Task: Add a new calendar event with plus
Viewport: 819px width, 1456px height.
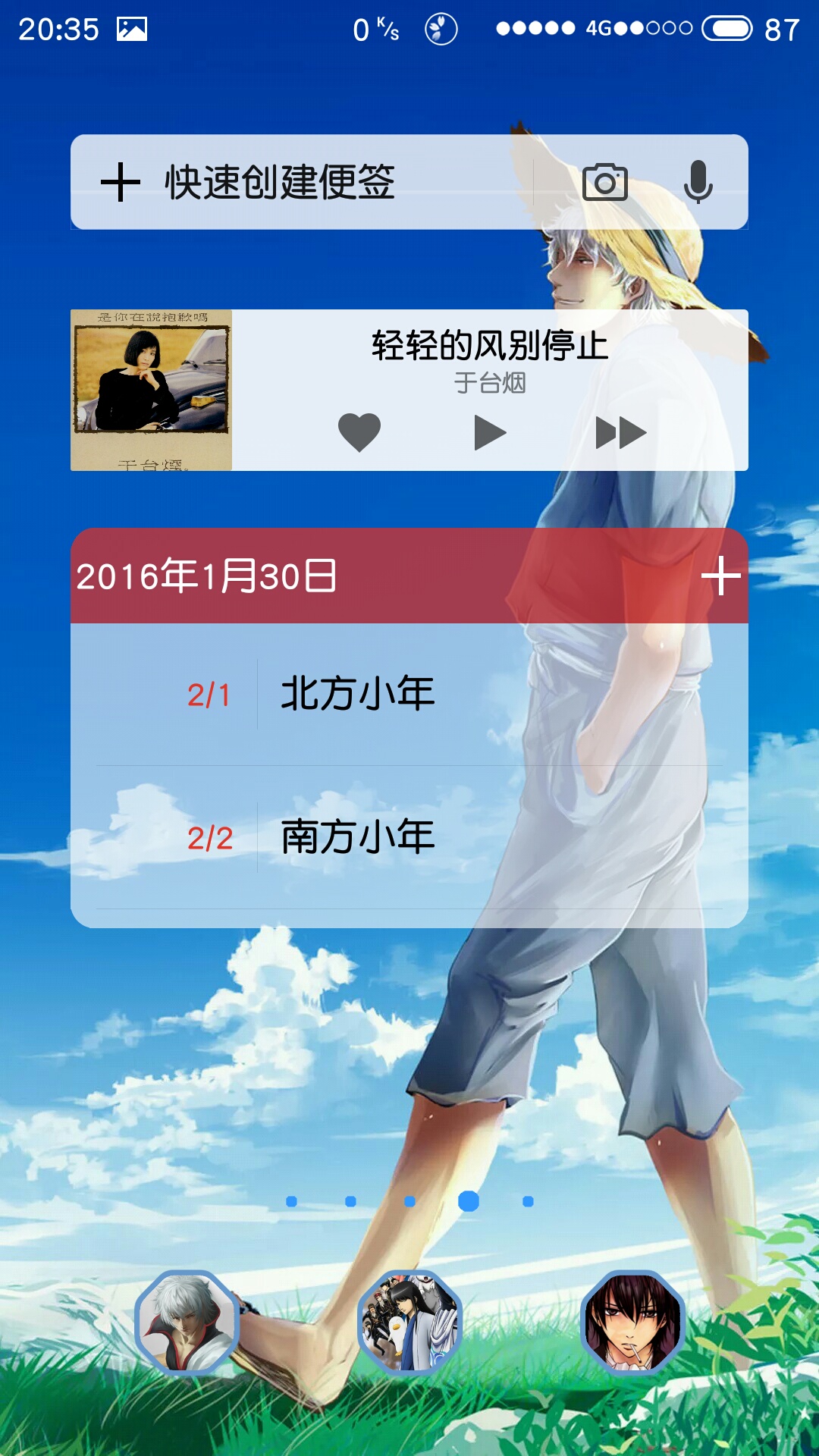Action: click(720, 576)
